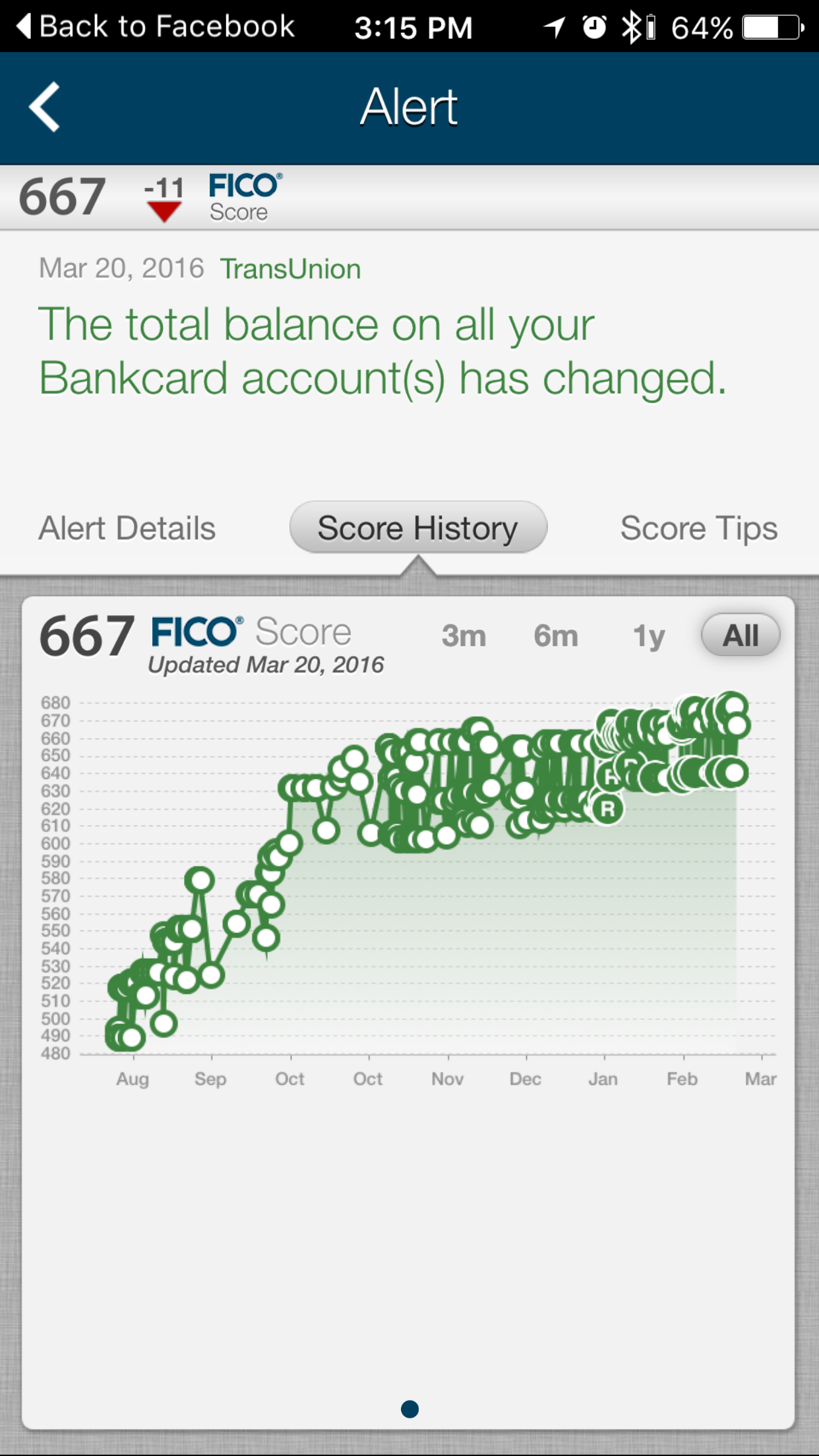Viewport: 819px width, 1456px height.
Task: Select the Score History tab
Action: [418, 528]
